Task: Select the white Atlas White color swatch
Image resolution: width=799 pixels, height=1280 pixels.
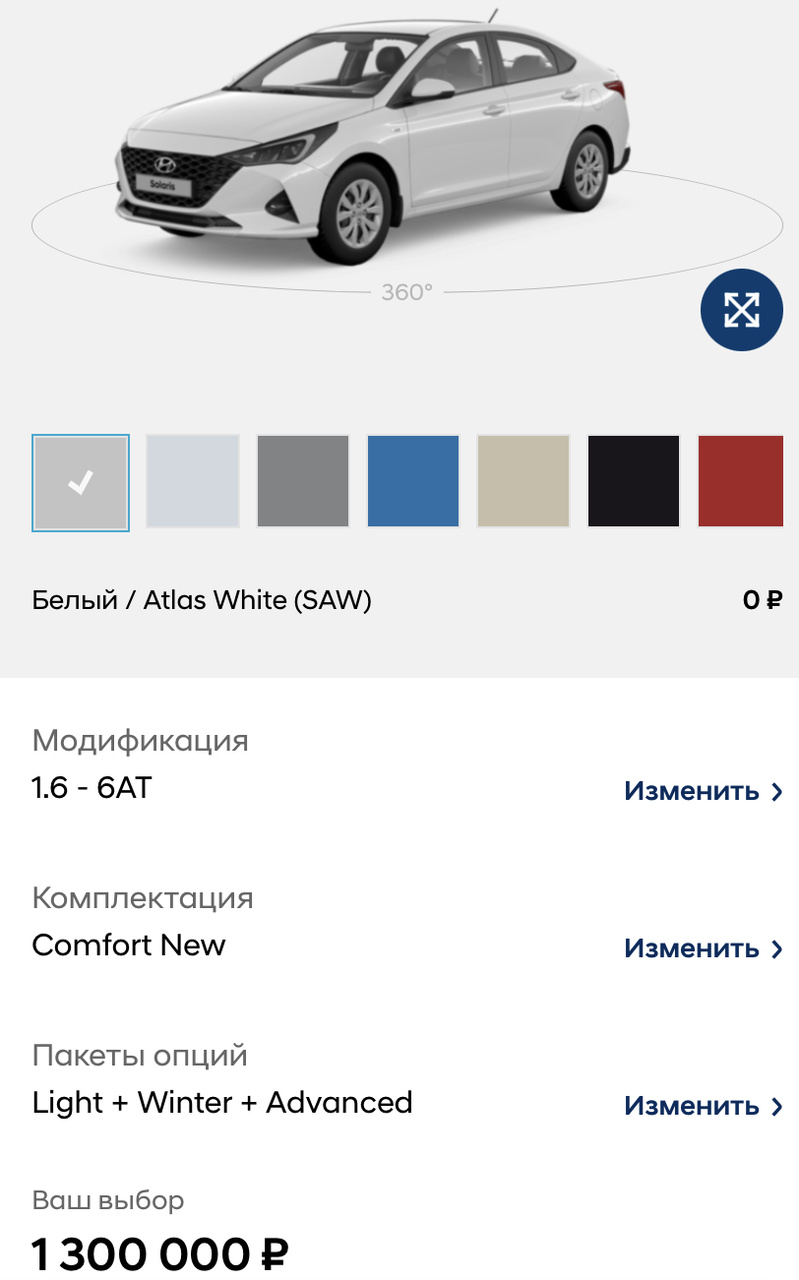Action: [x=80, y=482]
